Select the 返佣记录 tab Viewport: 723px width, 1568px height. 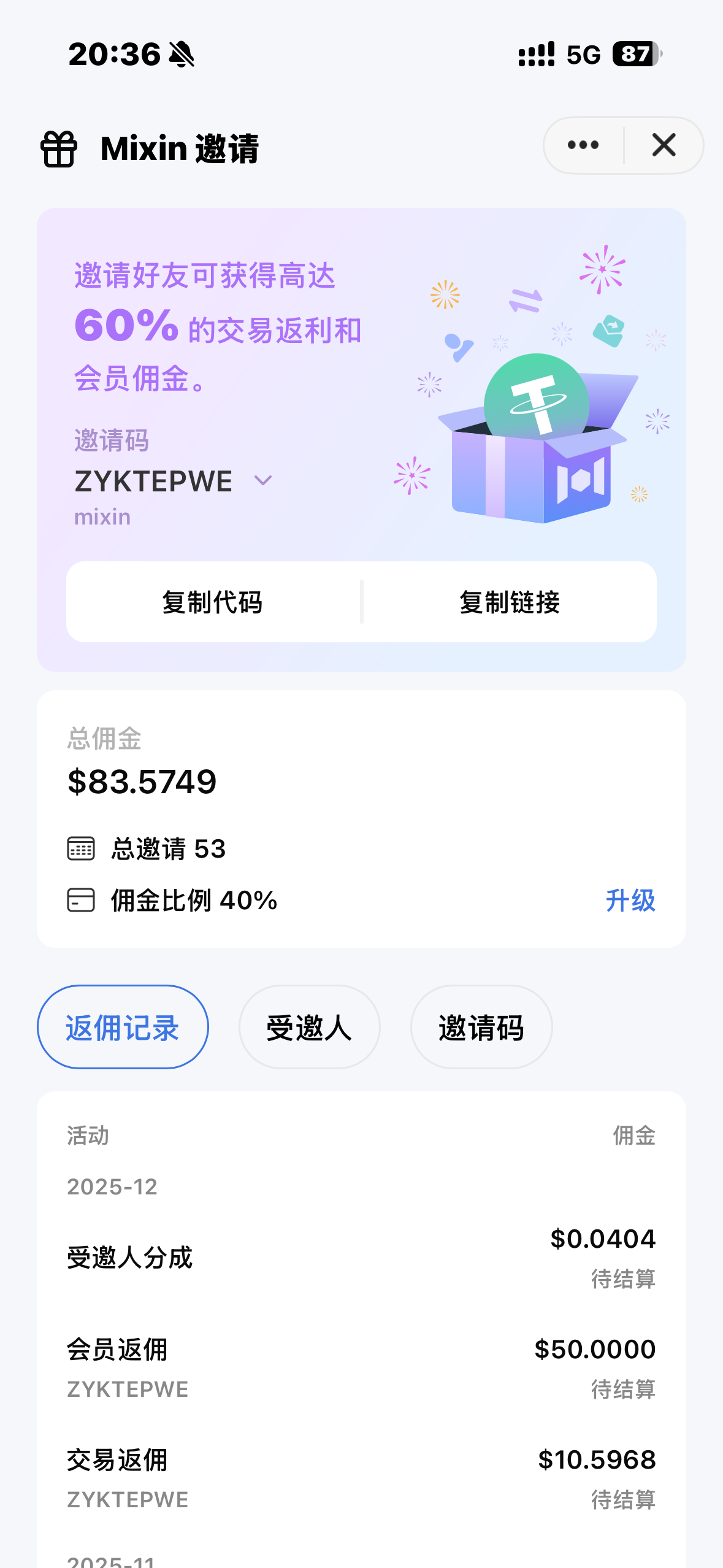(x=123, y=1027)
